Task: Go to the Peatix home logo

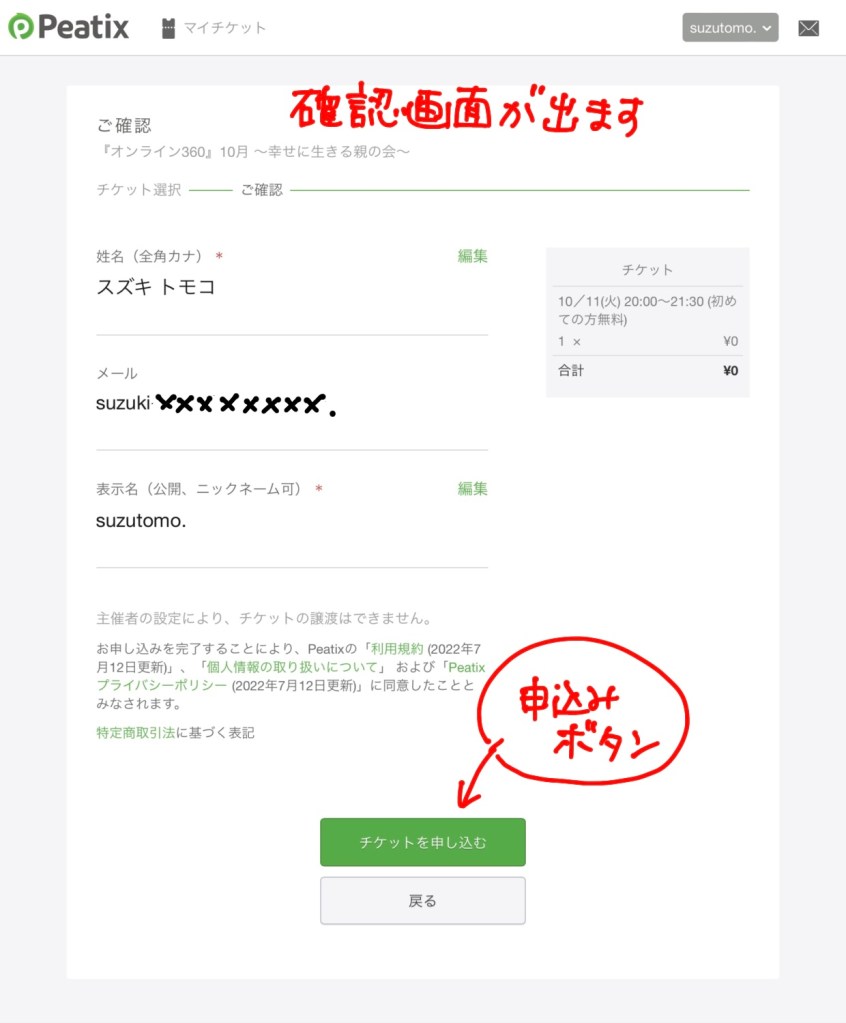Action: coord(69,27)
